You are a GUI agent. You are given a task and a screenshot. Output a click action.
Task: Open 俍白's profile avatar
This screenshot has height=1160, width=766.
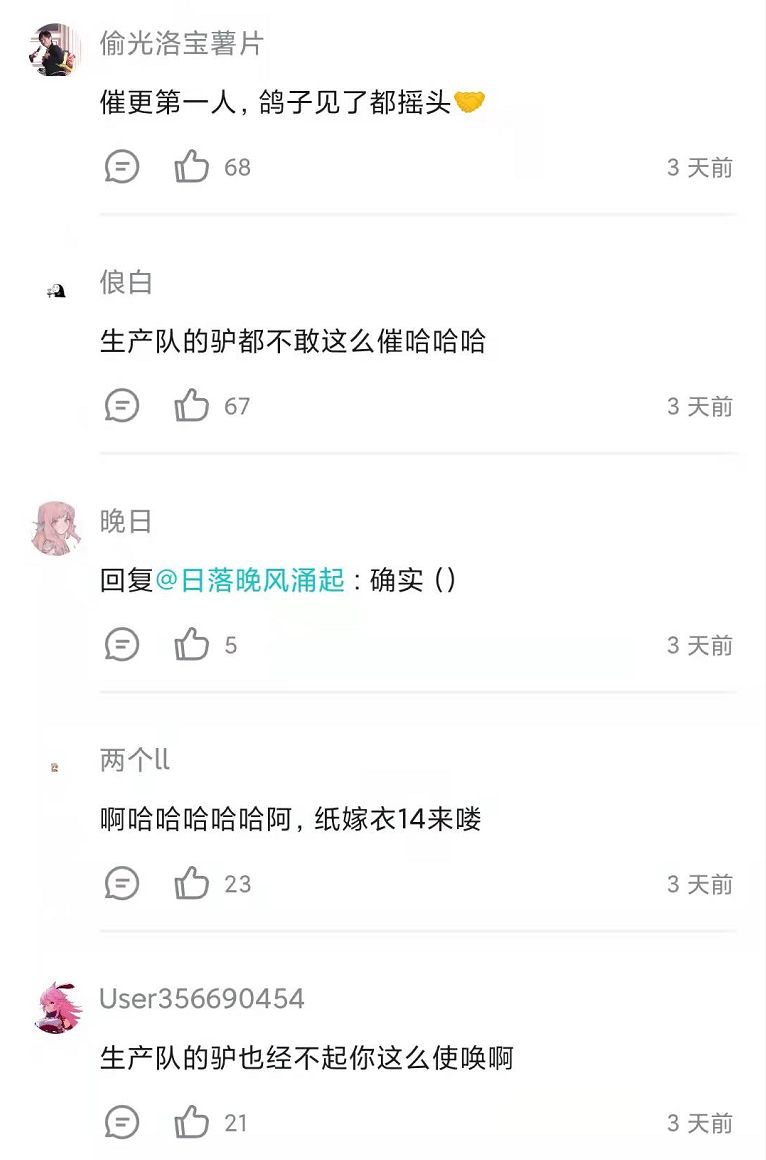[56, 291]
